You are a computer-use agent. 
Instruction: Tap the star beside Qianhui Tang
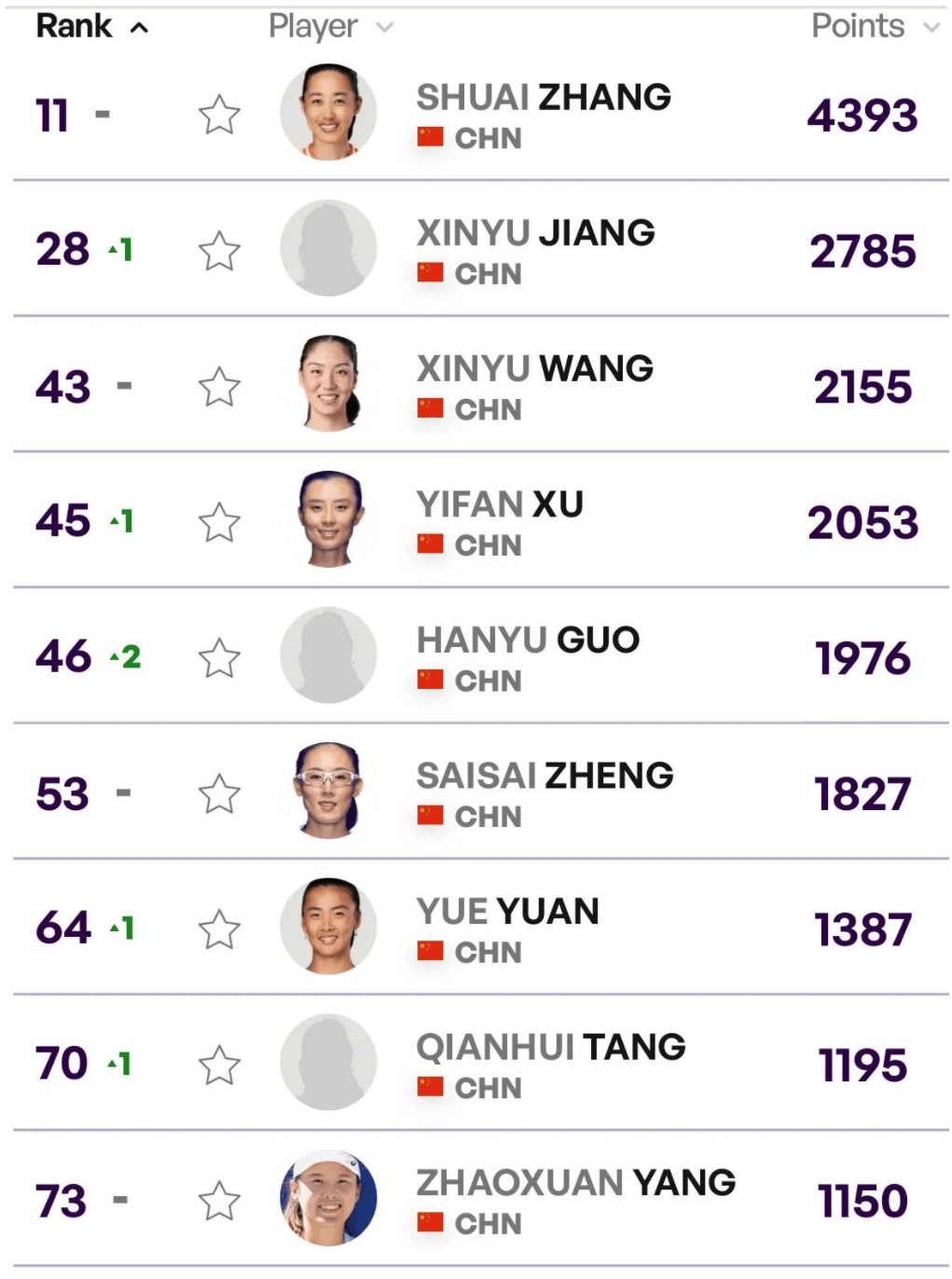pos(219,1066)
